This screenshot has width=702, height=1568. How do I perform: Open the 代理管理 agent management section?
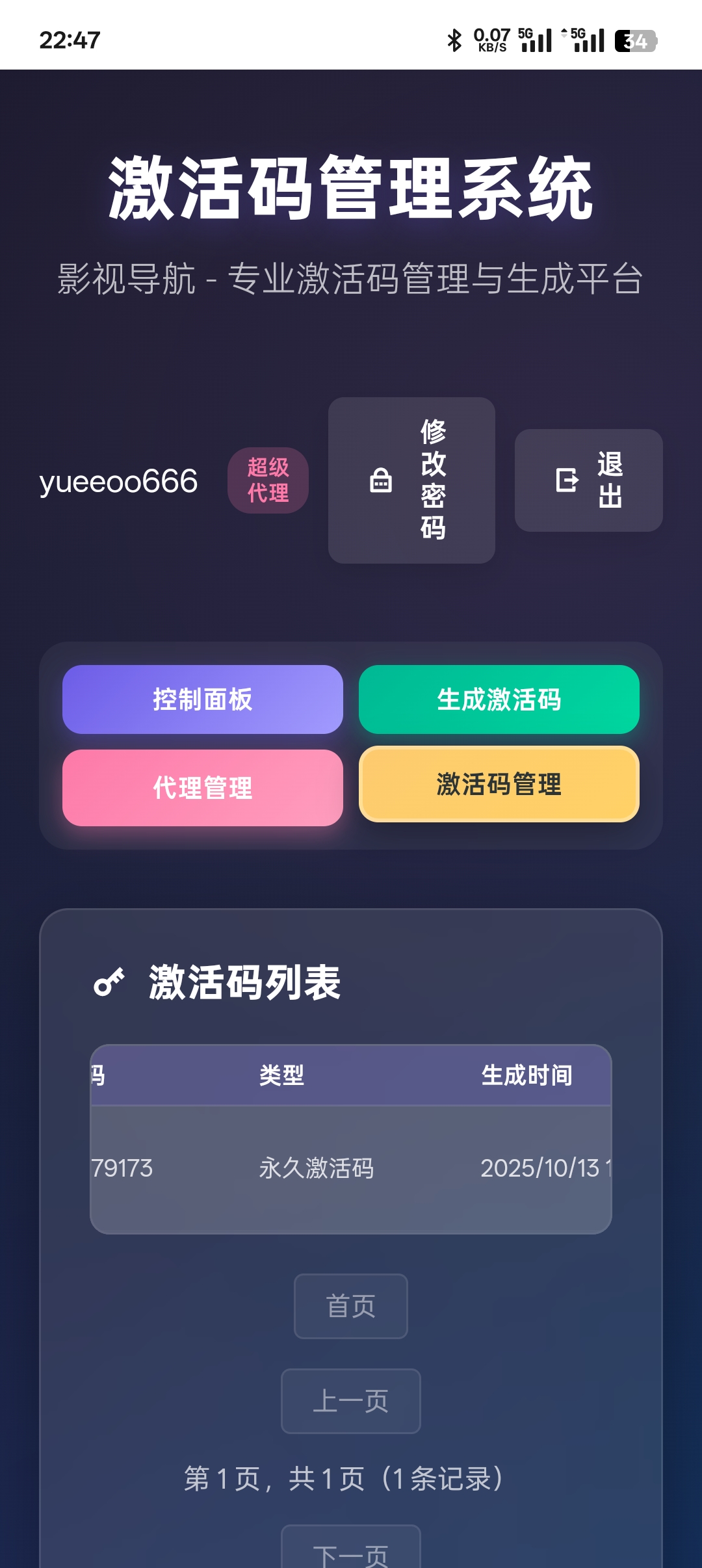[x=203, y=787]
